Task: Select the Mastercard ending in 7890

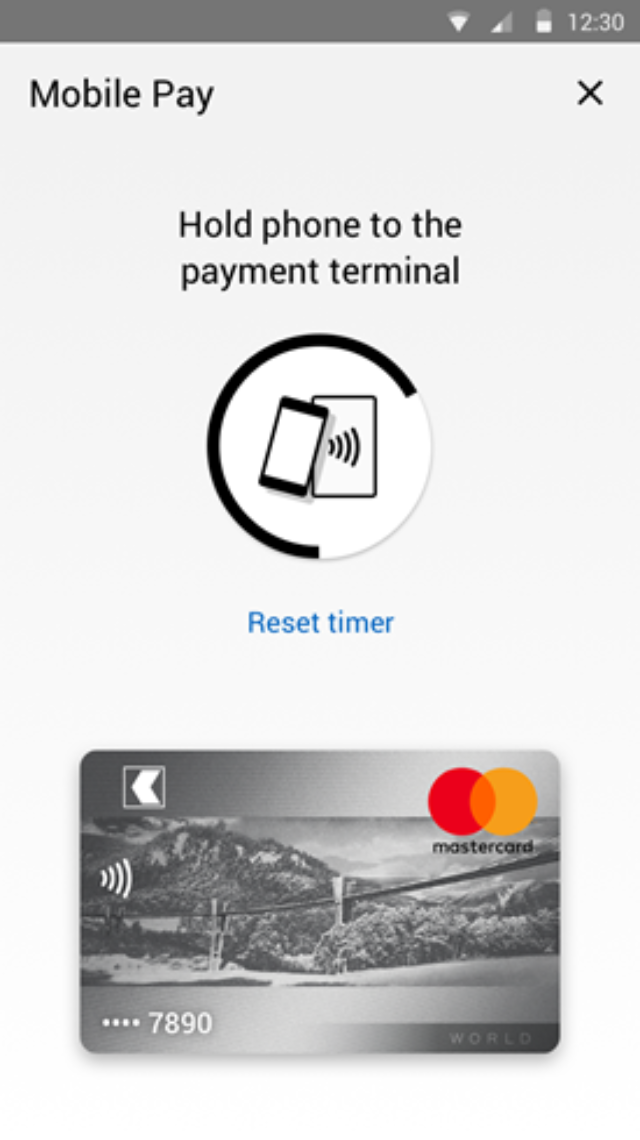Action: [x=320, y=901]
